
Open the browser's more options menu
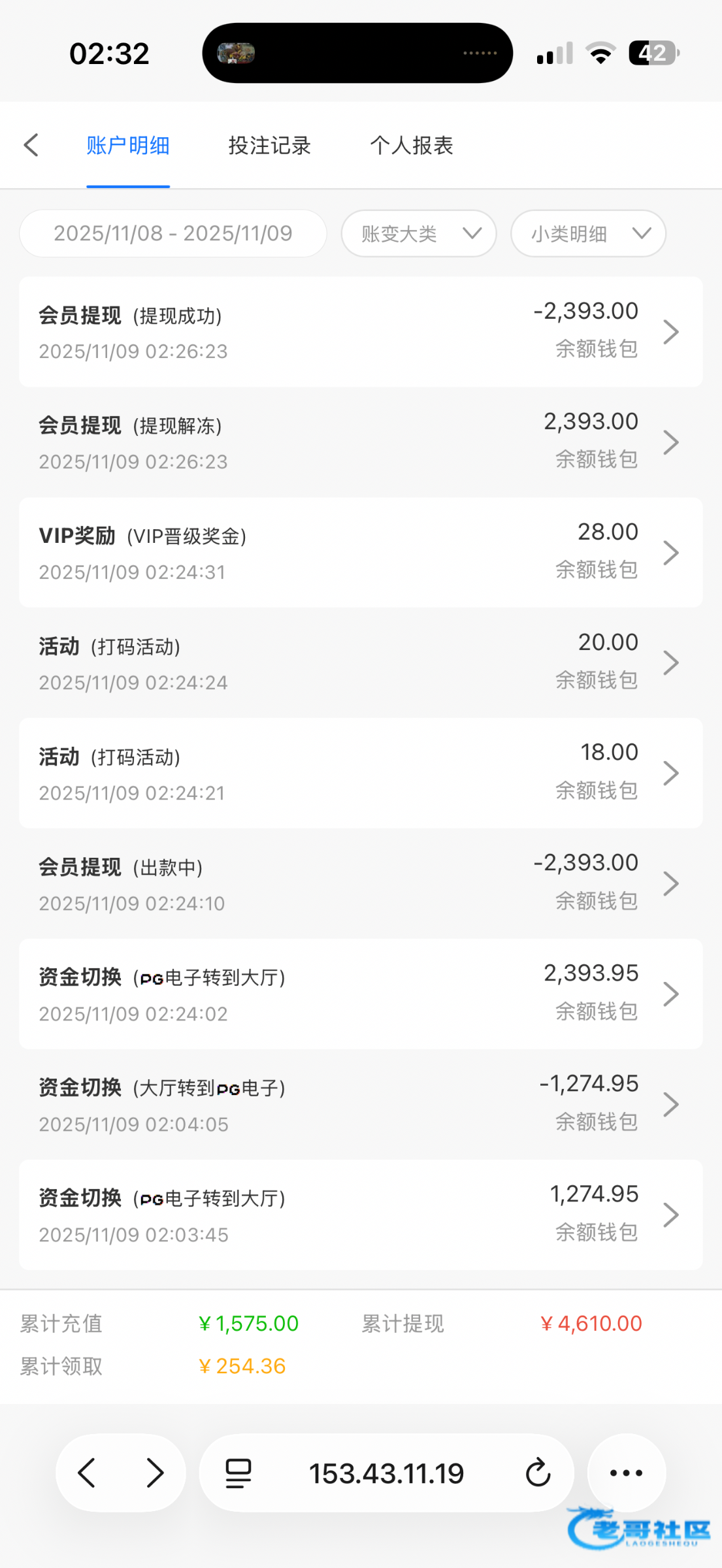coord(626,1473)
